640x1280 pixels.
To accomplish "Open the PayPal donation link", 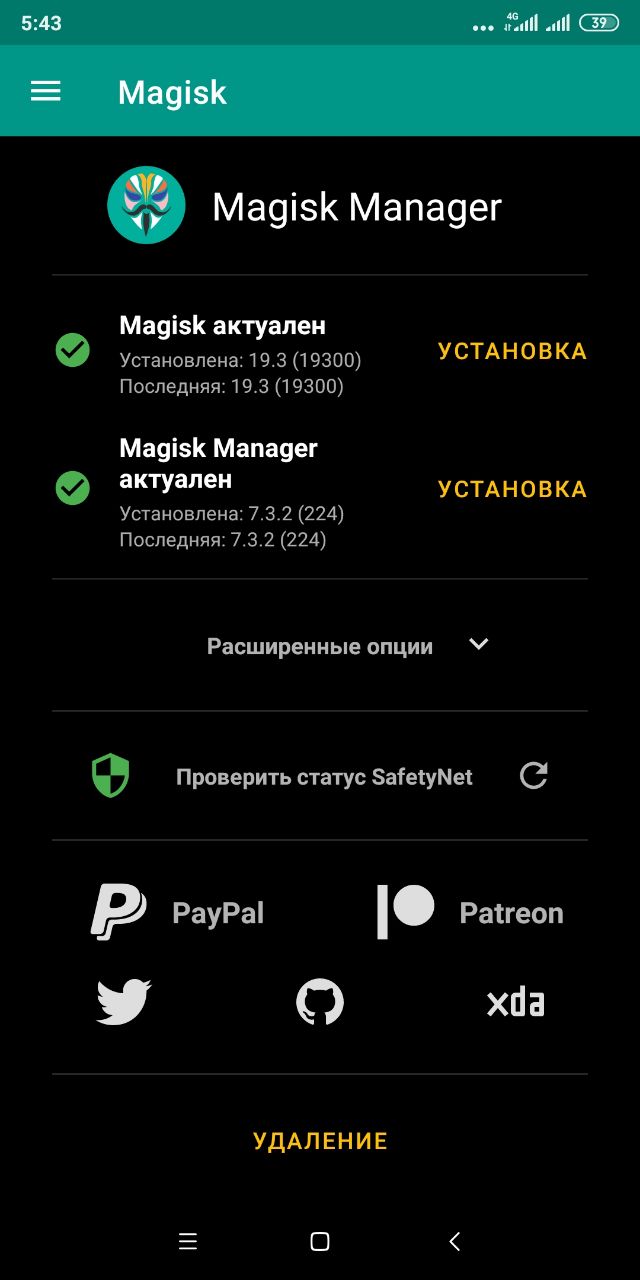I will tap(178, 912).
